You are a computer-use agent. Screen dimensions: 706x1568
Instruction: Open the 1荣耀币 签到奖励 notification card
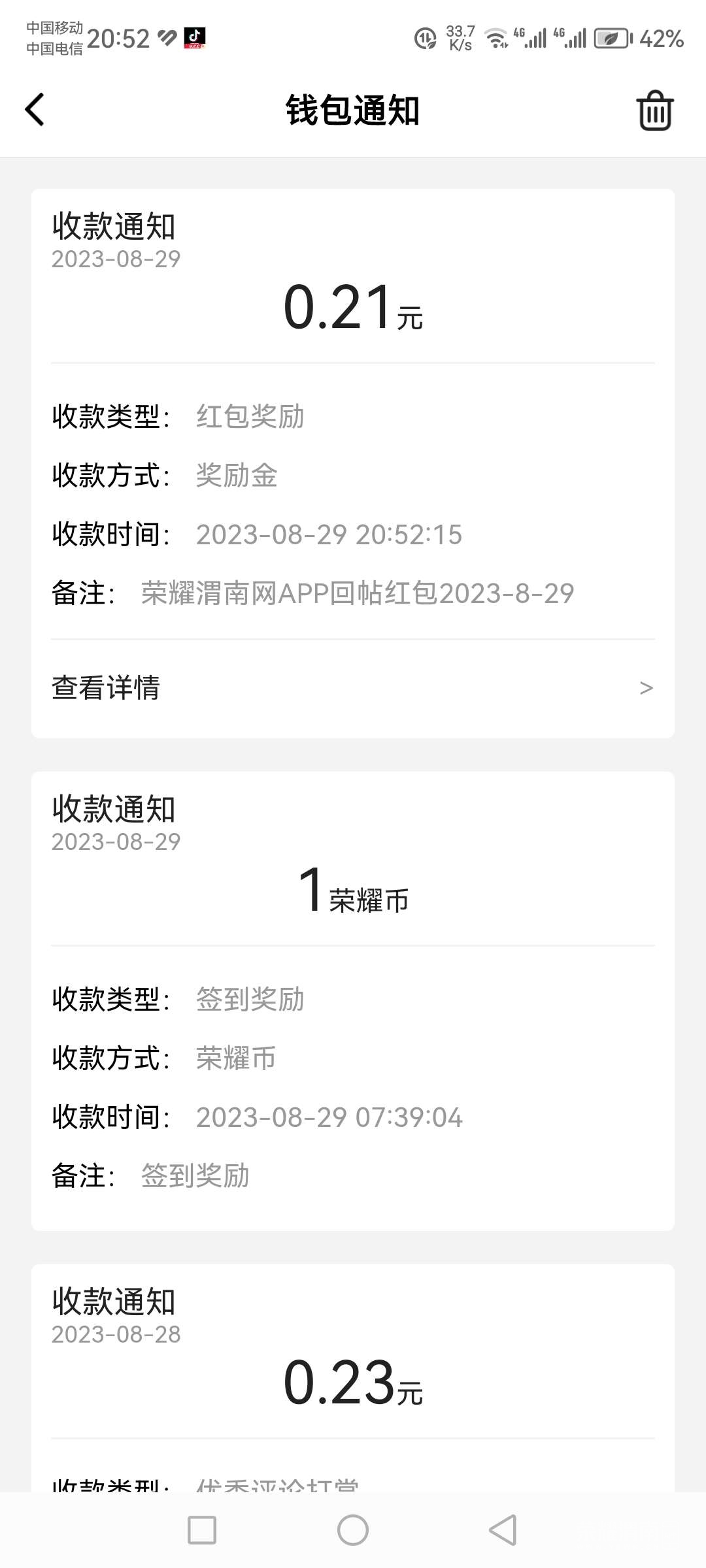(352, 1001)
